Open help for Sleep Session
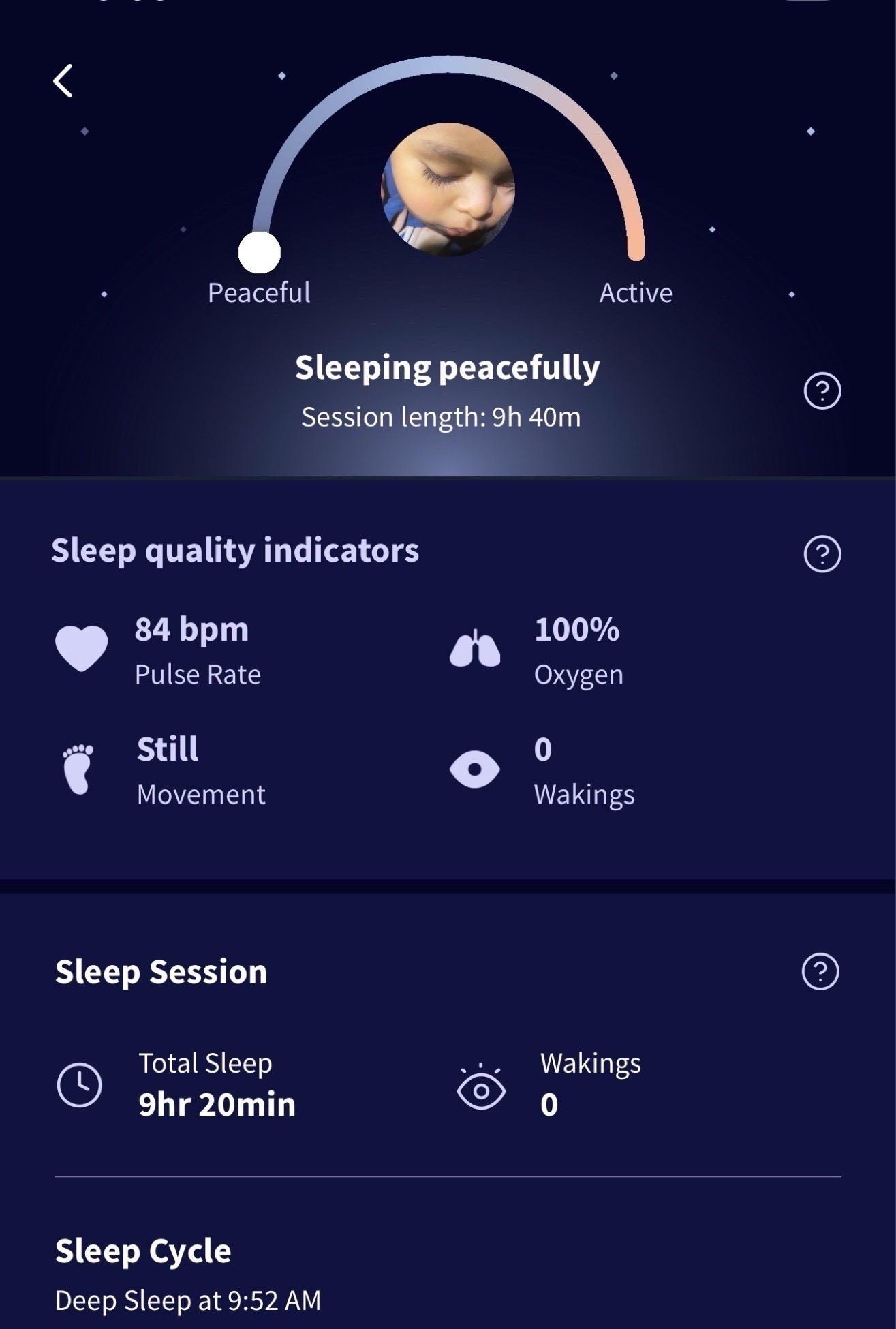 820,971
